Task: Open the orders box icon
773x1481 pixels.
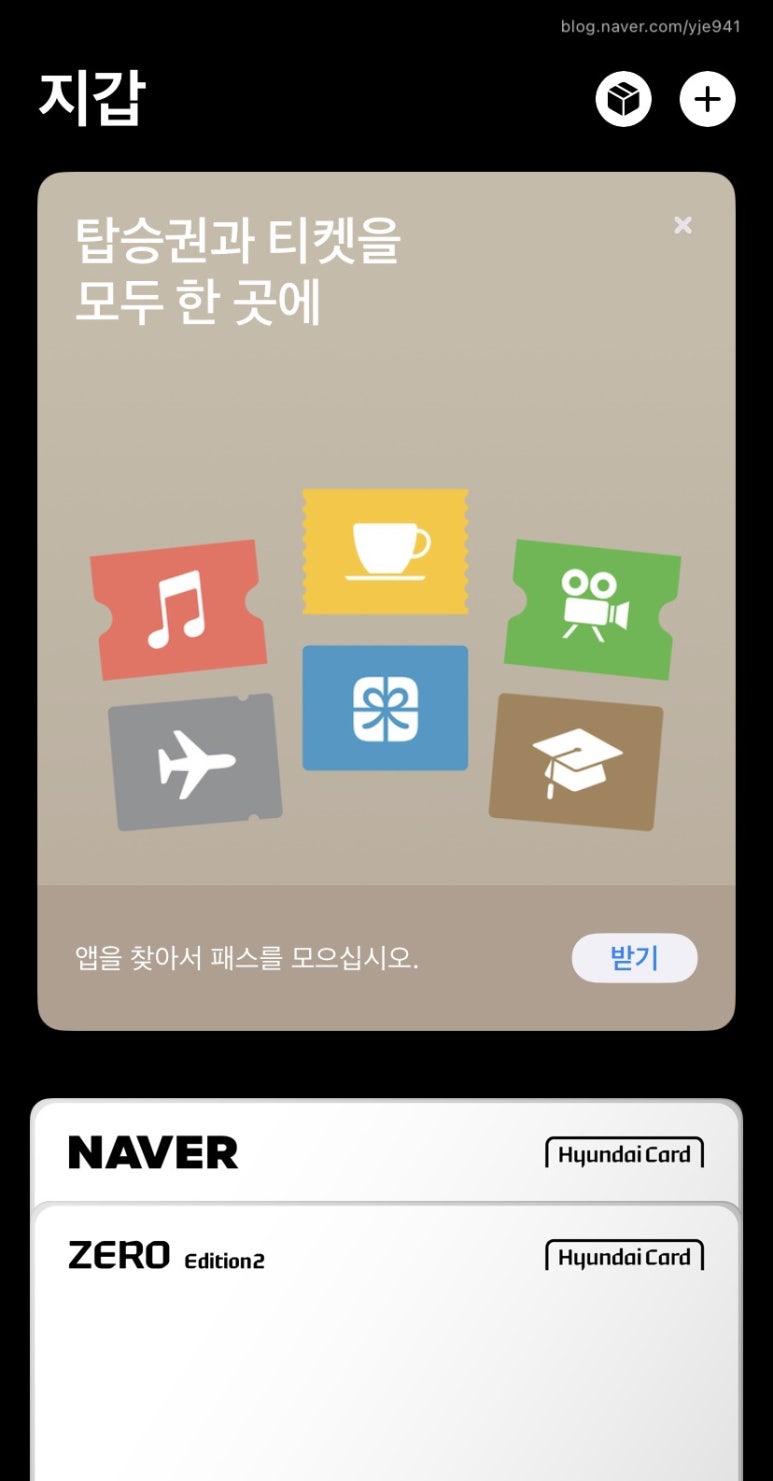Action: 623,100
